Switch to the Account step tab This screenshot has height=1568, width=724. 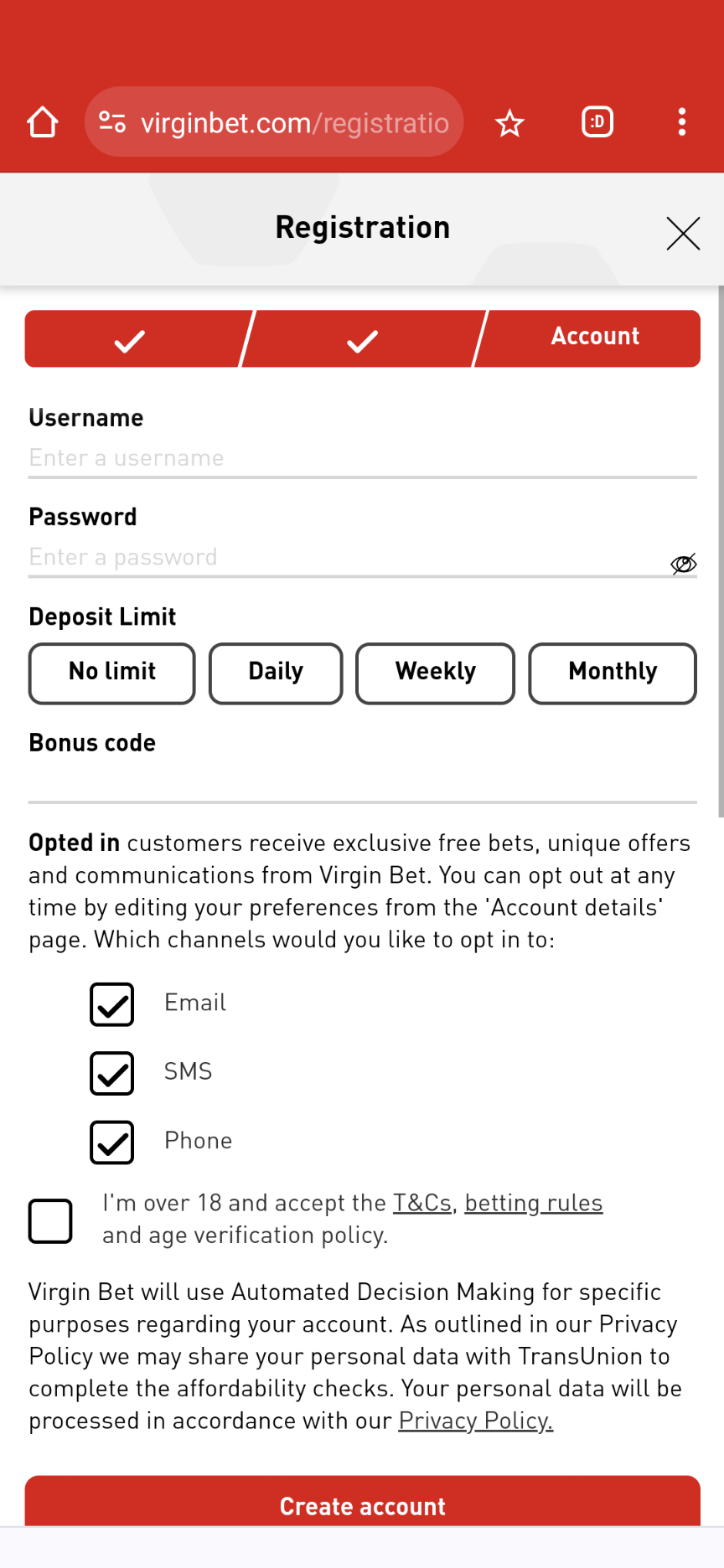click(x=594, y=337)
